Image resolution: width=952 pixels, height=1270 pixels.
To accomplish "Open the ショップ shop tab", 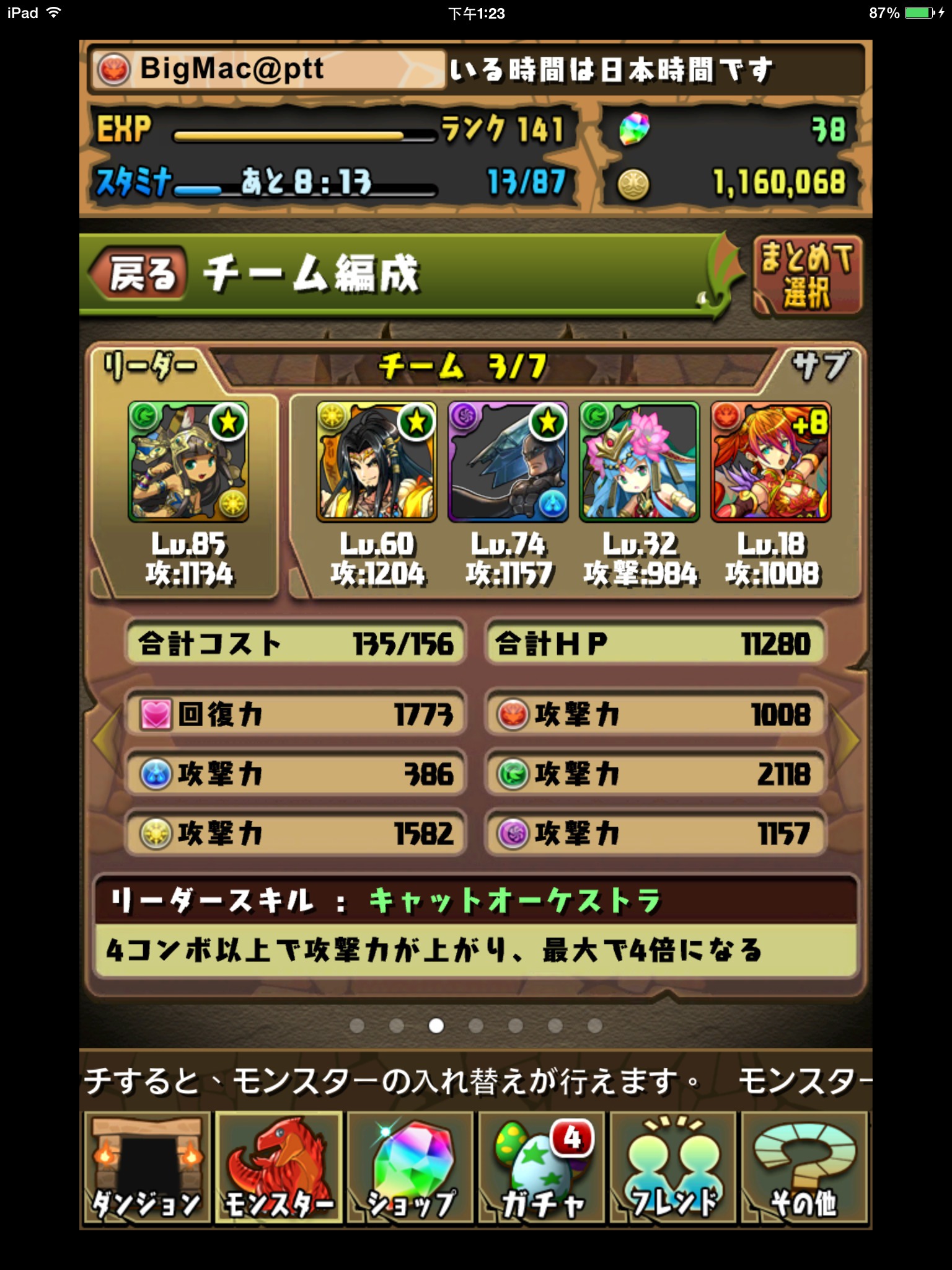I will tap(410, 1167).
